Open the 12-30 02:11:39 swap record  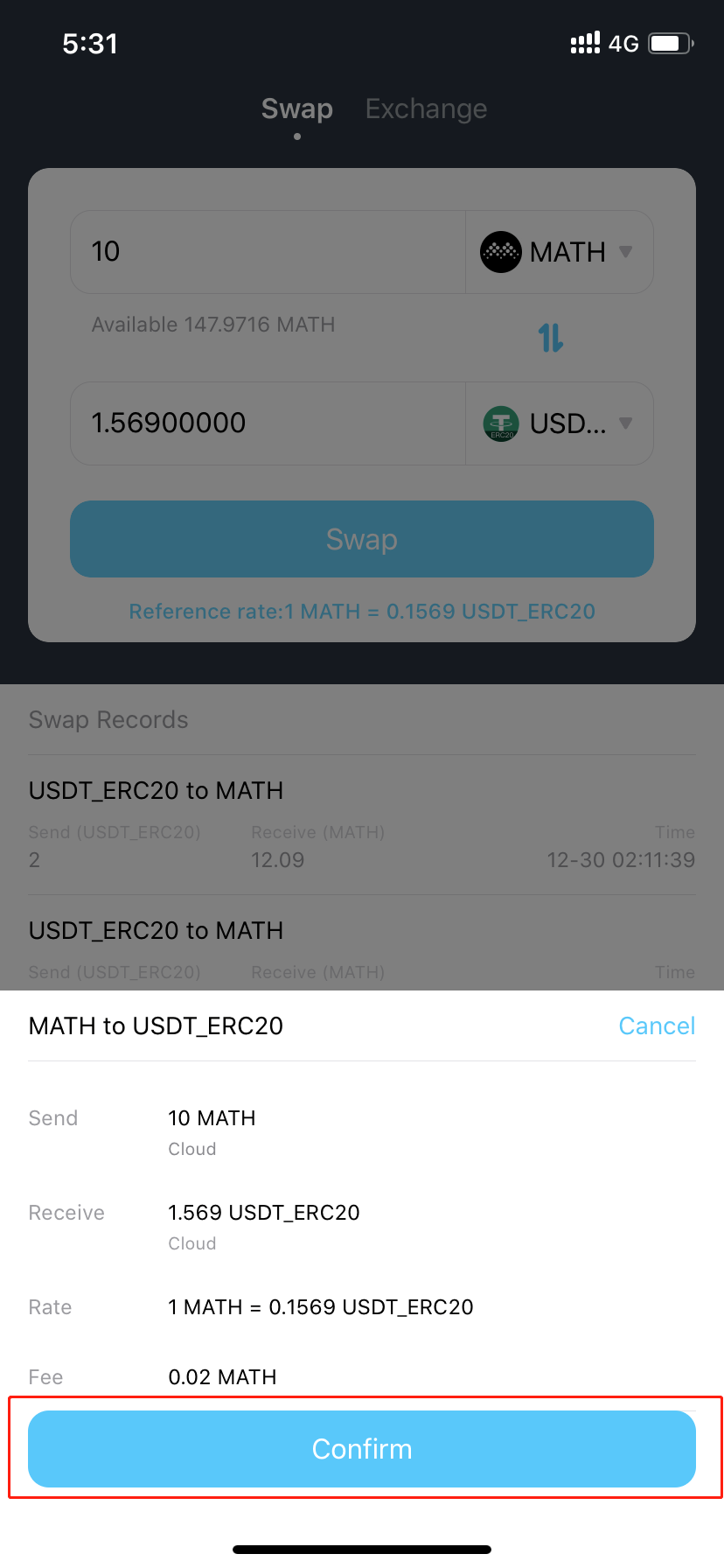pyautogui.click(x=362, y=824)
